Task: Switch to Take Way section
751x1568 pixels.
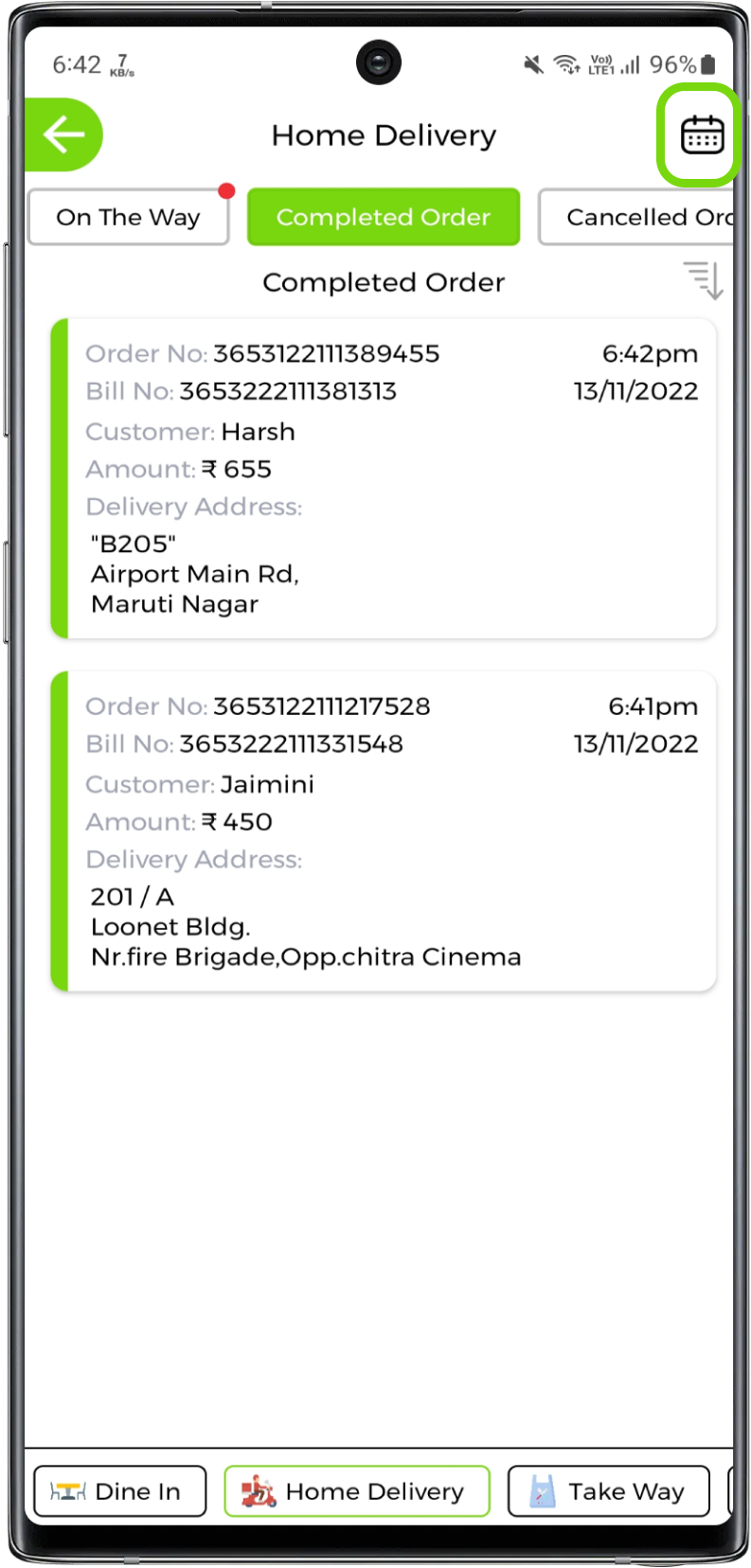Action: (x=609, y=1491)
